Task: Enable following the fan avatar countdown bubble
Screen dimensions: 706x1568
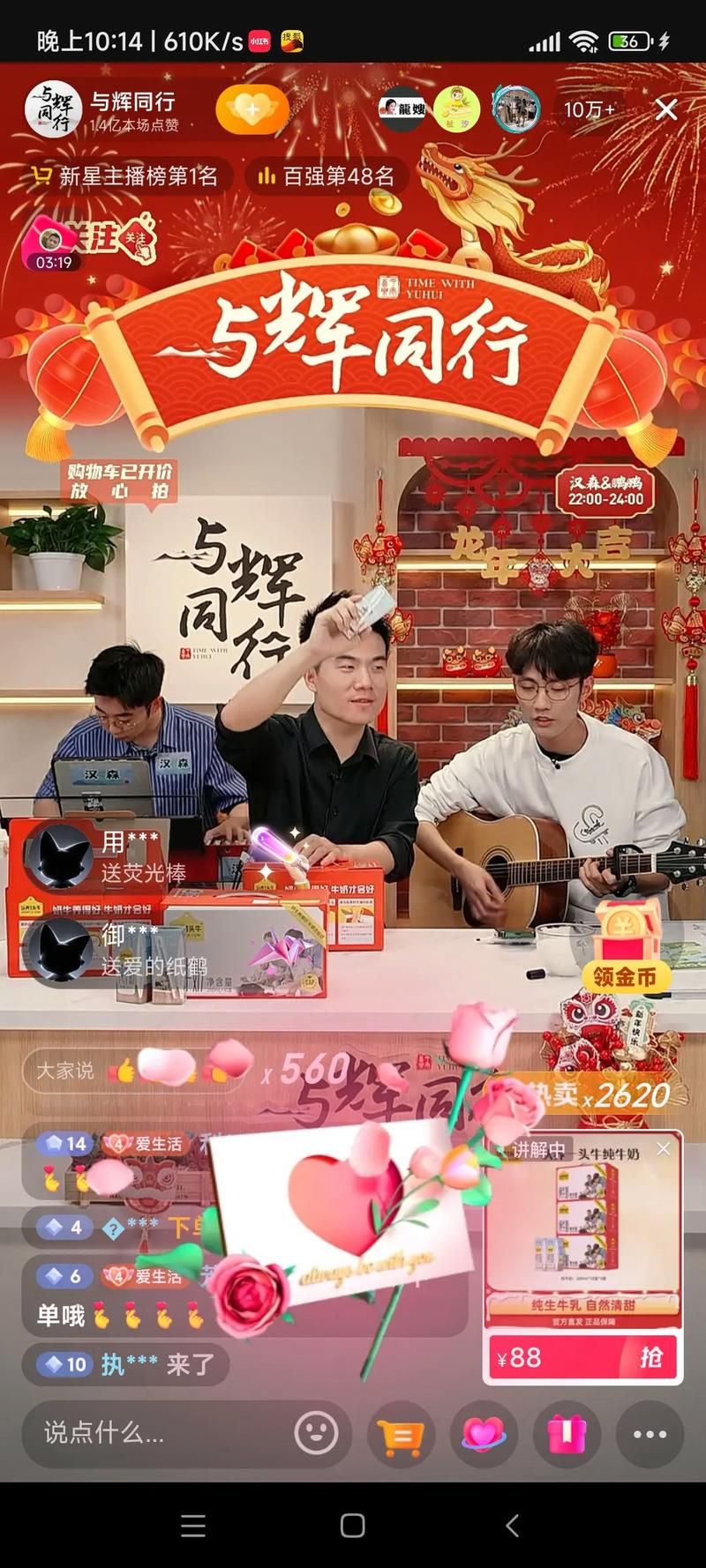Action: pos(49,243)
